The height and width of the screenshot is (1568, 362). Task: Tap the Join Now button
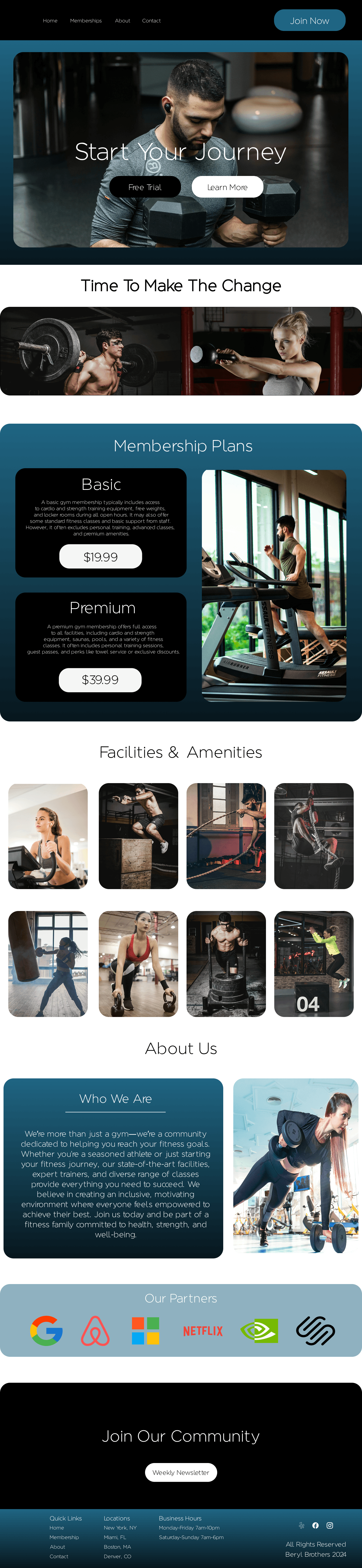(309, 21)
